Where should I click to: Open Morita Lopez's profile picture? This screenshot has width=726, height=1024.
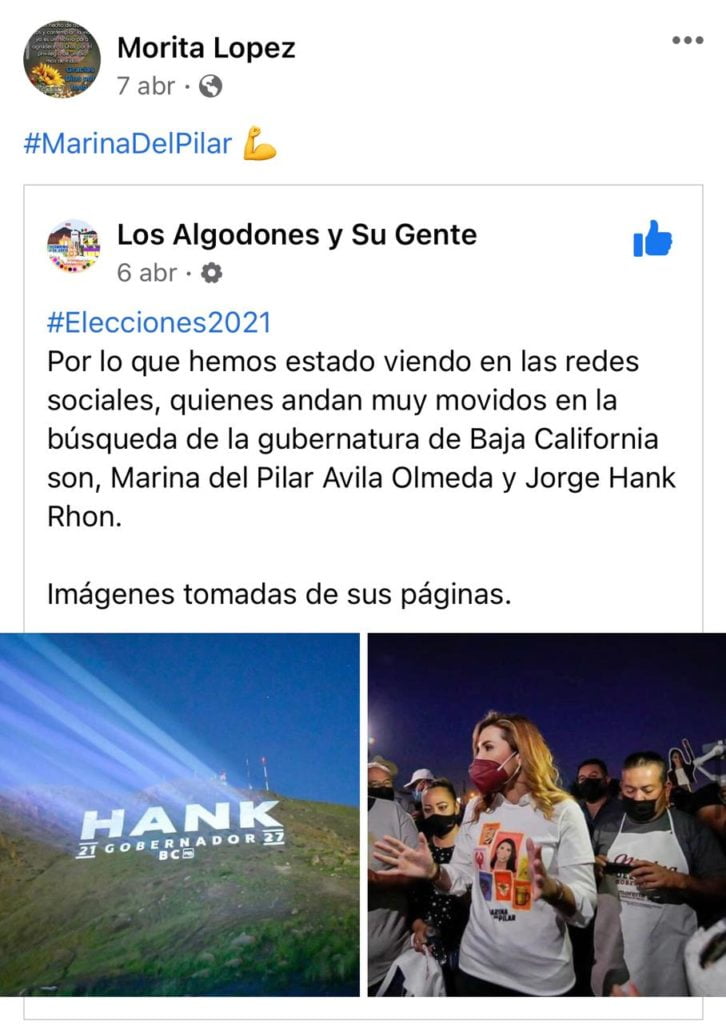(62, 60)
